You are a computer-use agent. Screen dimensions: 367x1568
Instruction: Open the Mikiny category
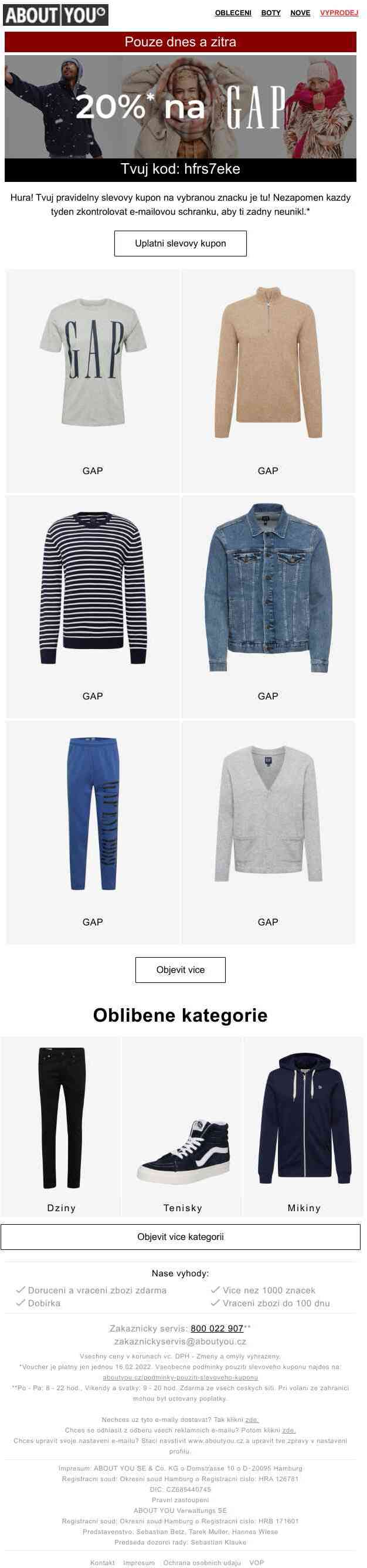point(304,1125)
